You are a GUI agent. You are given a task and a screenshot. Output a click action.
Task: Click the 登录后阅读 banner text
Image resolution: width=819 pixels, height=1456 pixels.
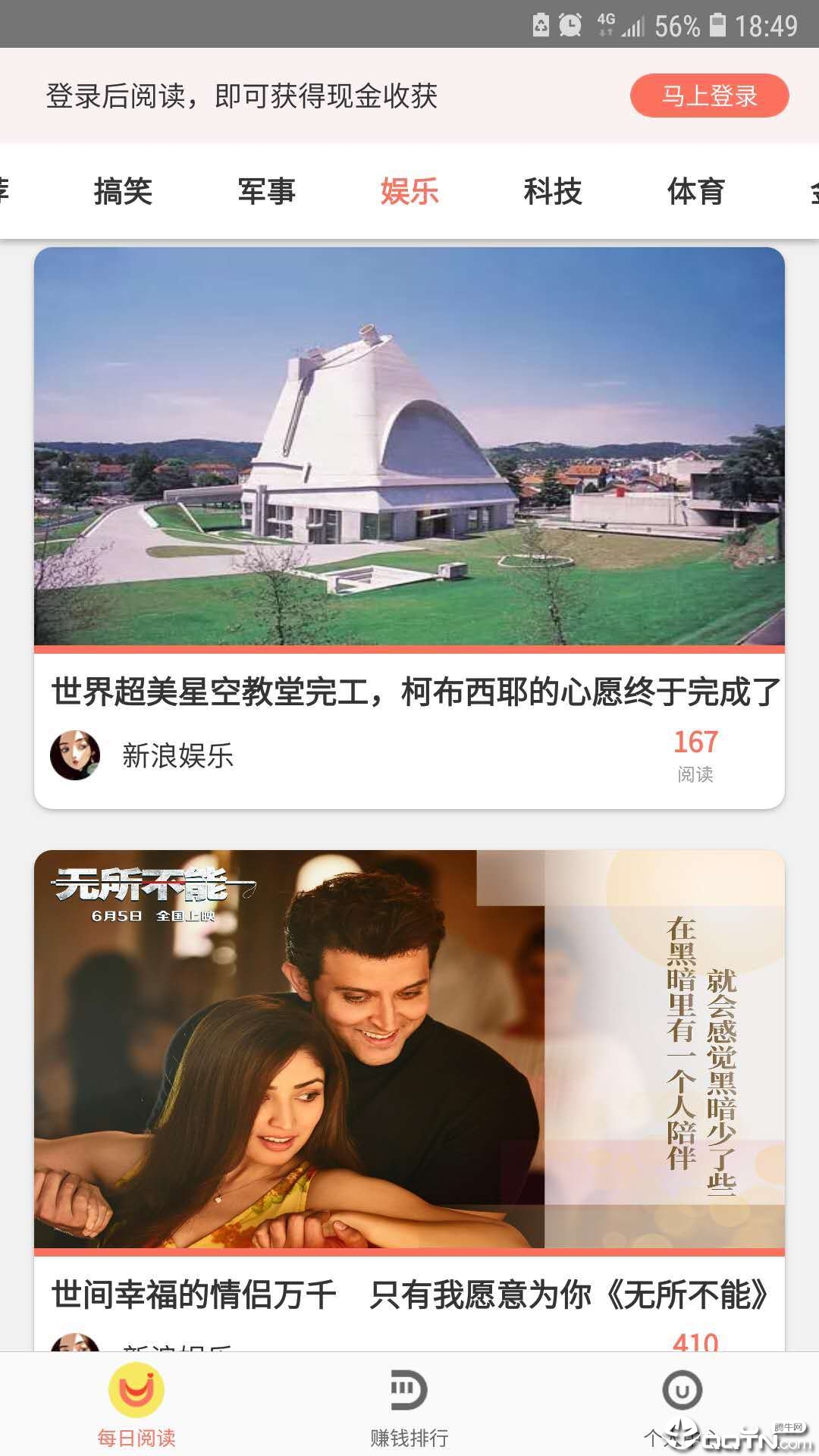[x=243, y=97]
